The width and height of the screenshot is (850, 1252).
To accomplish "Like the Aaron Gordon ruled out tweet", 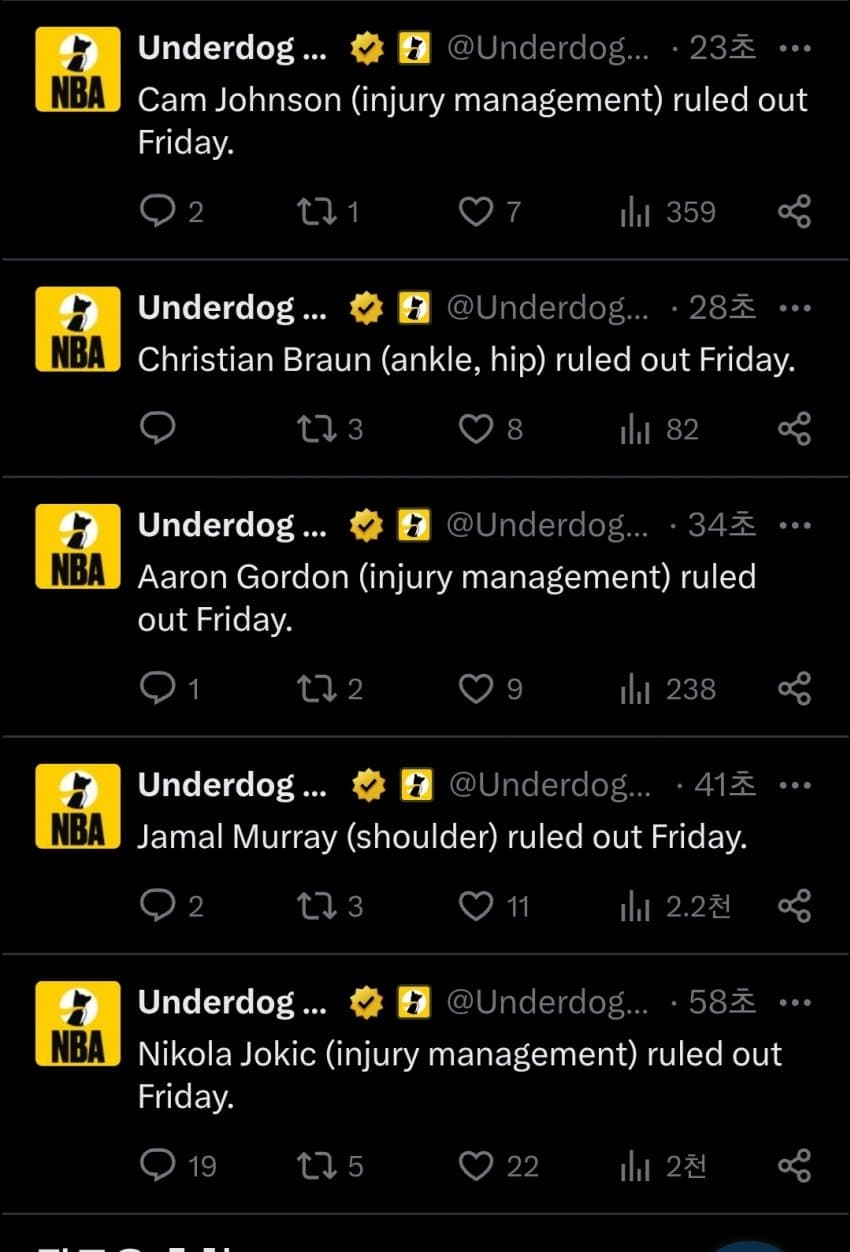I will 476,689.
